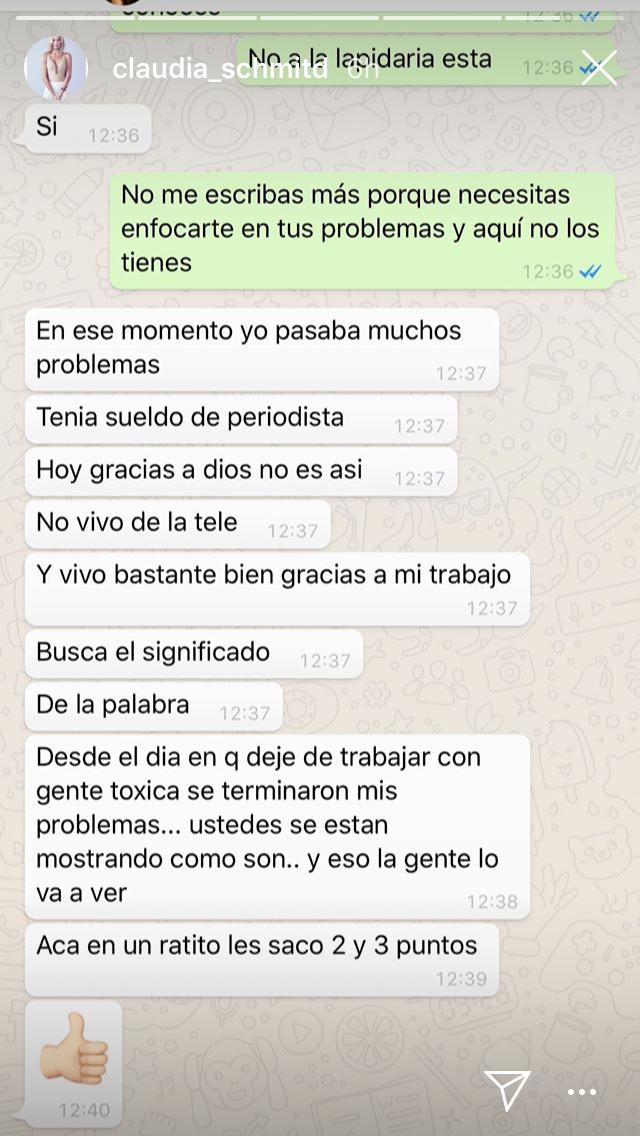
Task: Open claudia_schmitd username link
Action: [x=220, y=70]
